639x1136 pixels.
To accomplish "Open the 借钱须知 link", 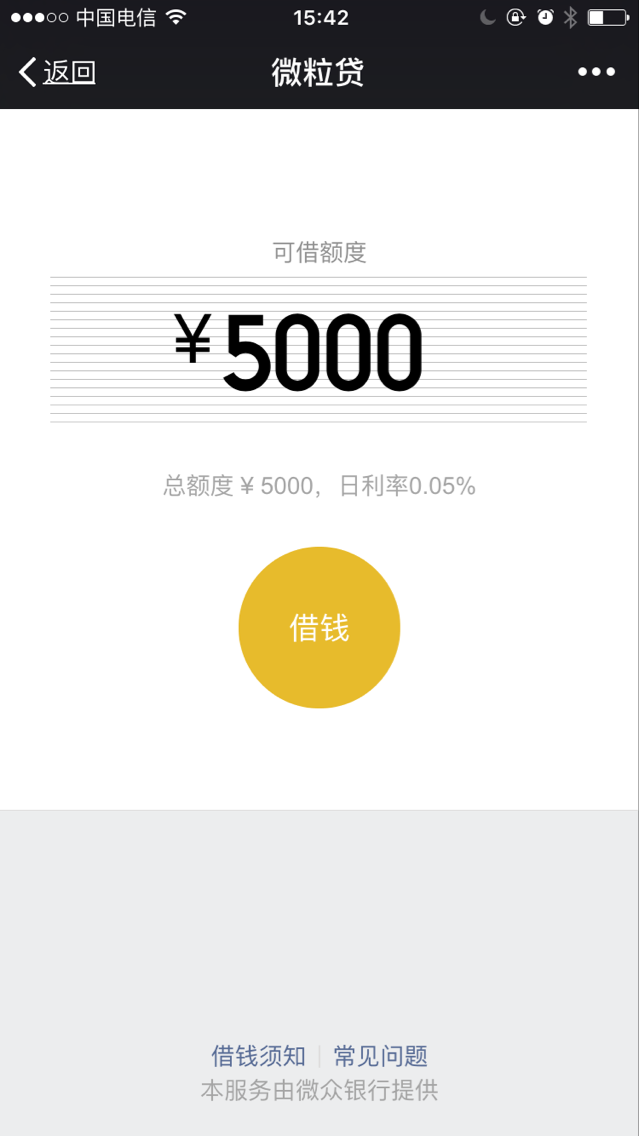I will [258, 1056].
